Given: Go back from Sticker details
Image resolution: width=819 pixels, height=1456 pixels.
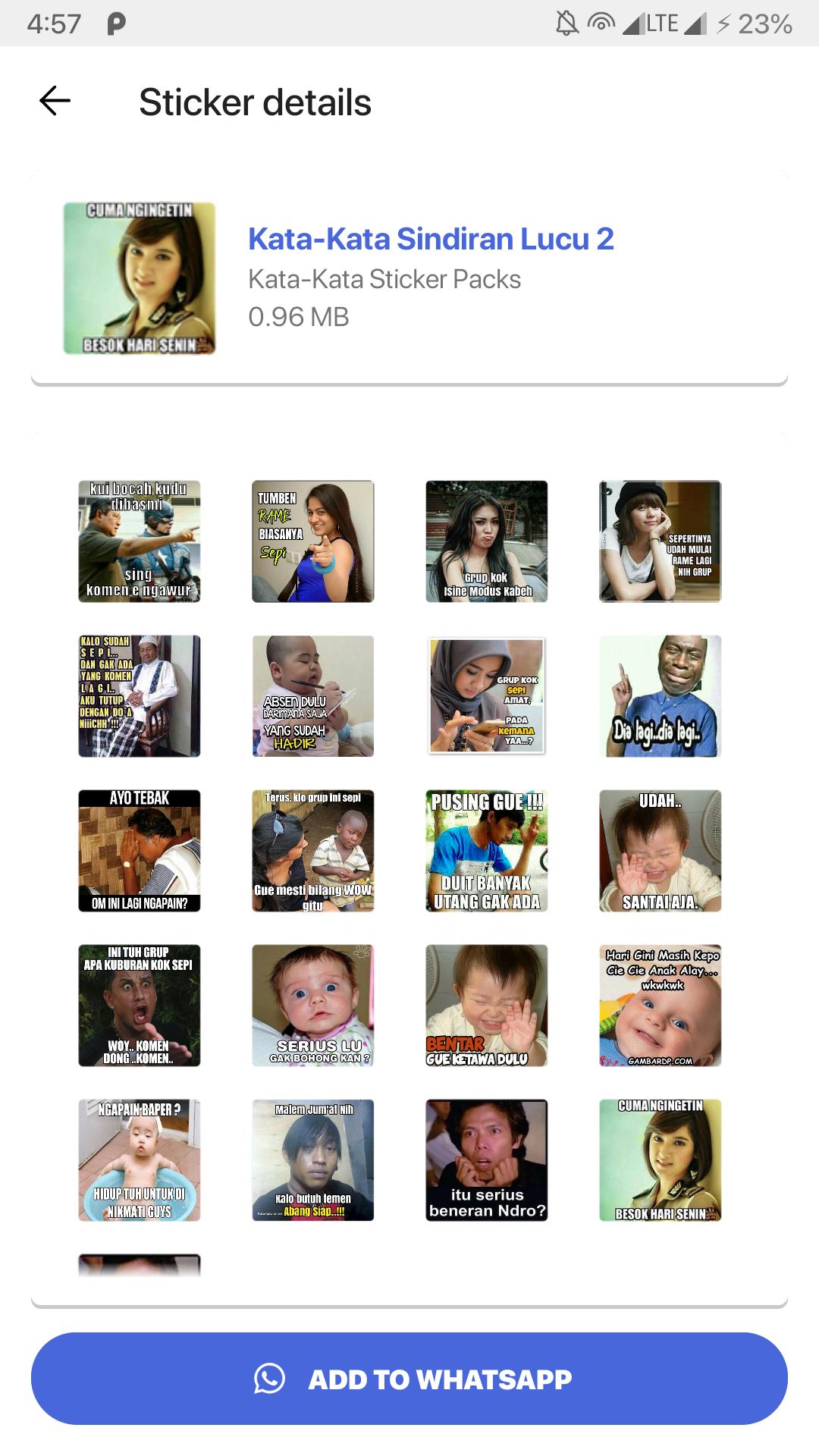Looking at the screenshot, I should pyautogui.click(x=55, y=101).
